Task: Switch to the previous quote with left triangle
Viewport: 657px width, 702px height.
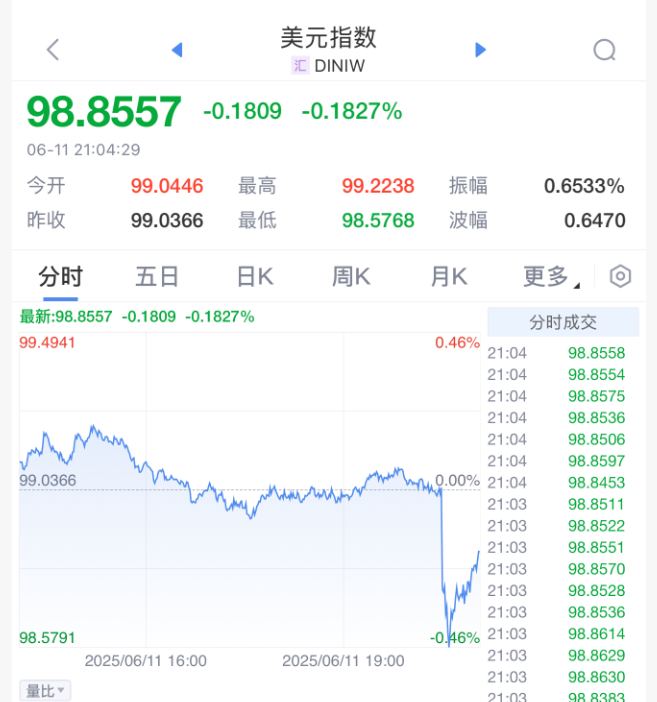Action: coord(177,50)
